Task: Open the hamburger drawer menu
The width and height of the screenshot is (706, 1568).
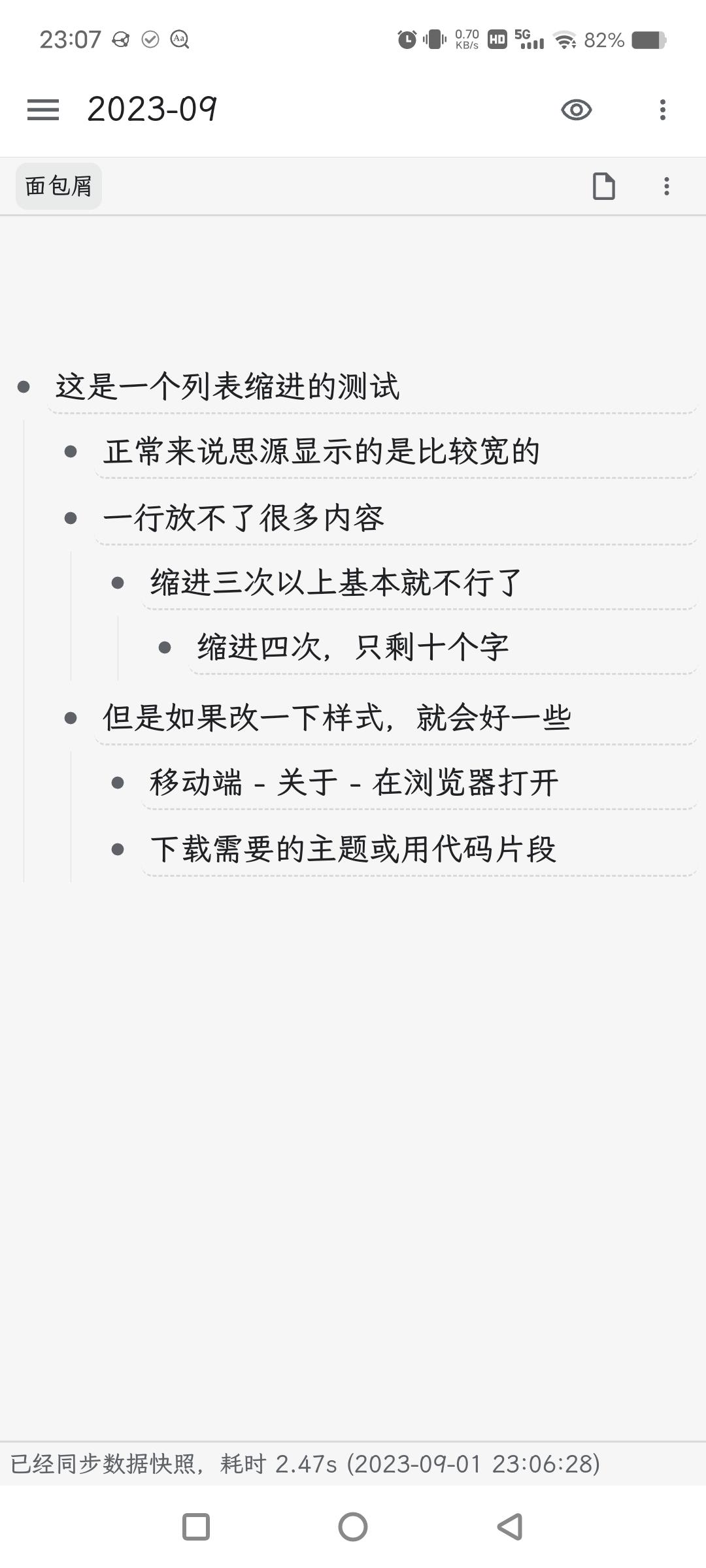Action: click(x=43, y=110)
